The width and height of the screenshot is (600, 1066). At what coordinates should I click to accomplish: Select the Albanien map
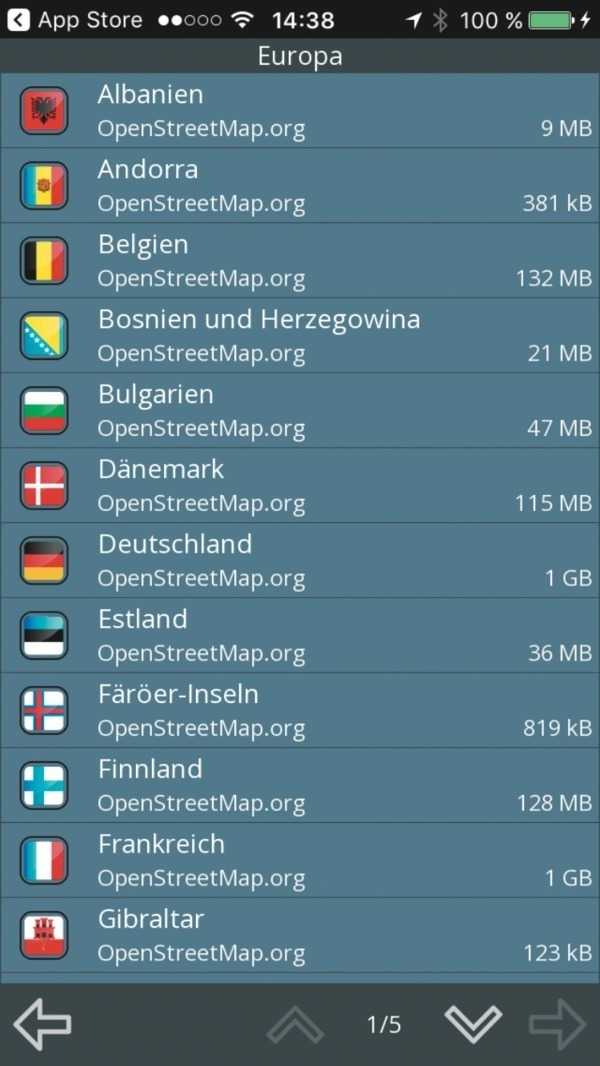(300, 111)
